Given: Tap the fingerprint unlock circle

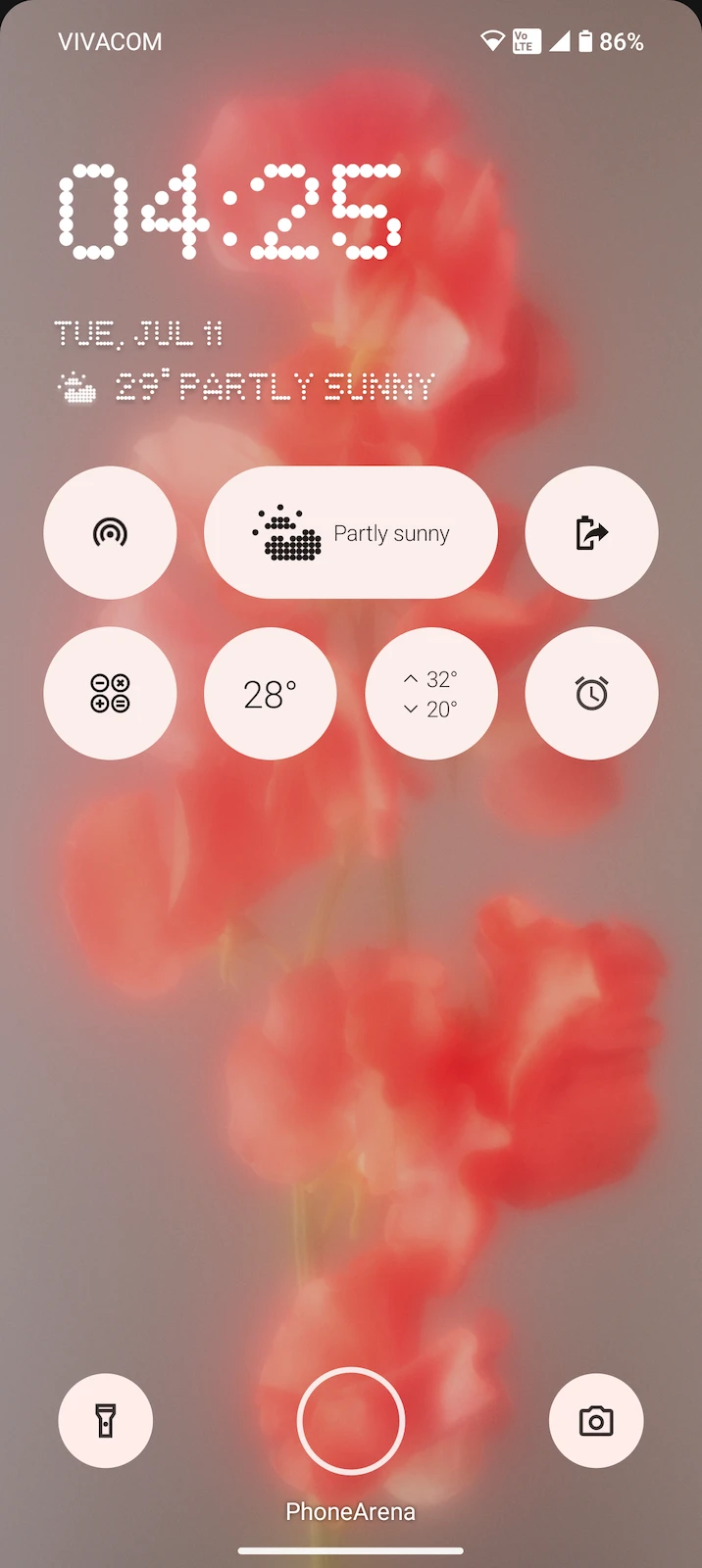Looking at the screenshot, I should (351, 1421).
